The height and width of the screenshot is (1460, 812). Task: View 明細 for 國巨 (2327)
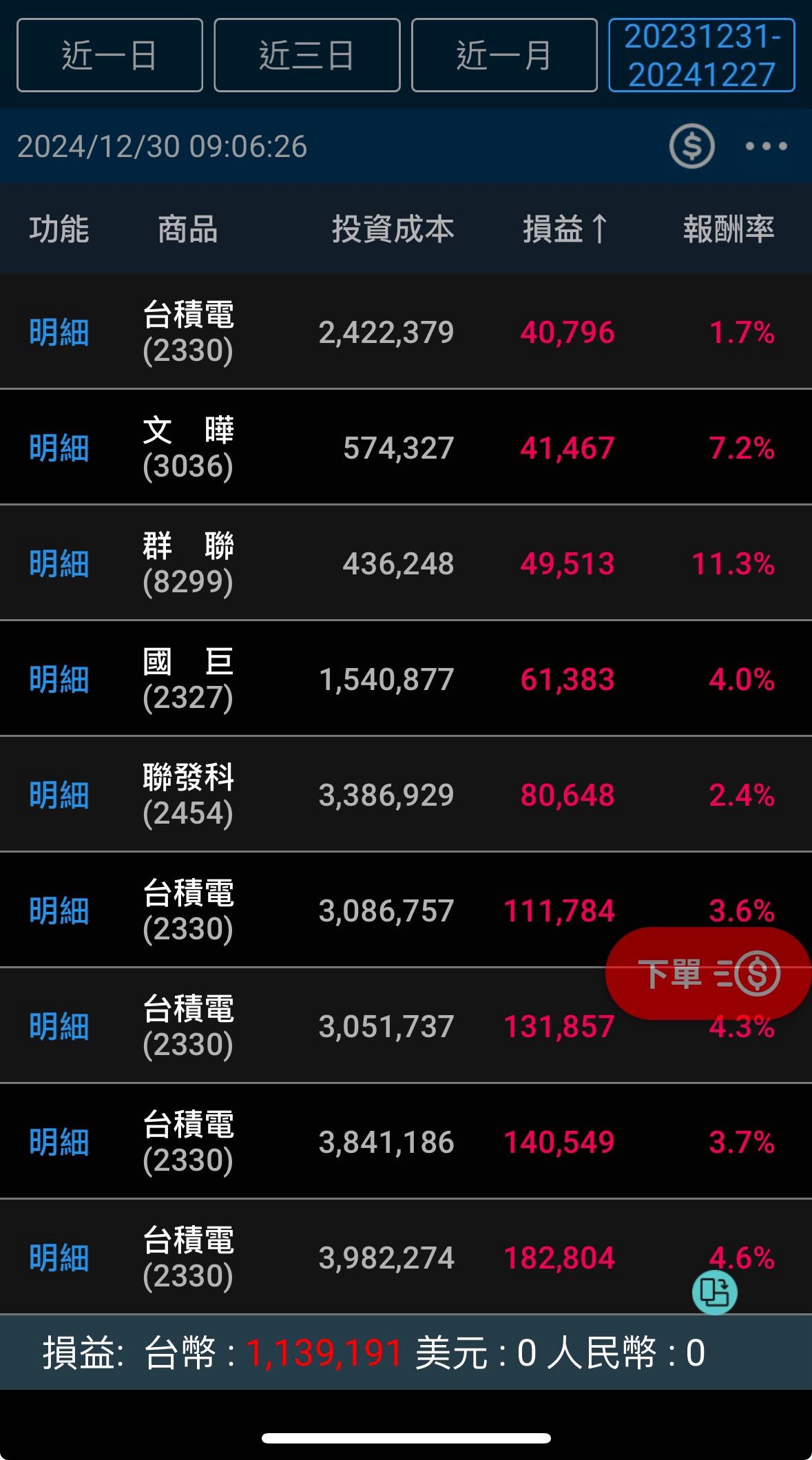point(59,680)
